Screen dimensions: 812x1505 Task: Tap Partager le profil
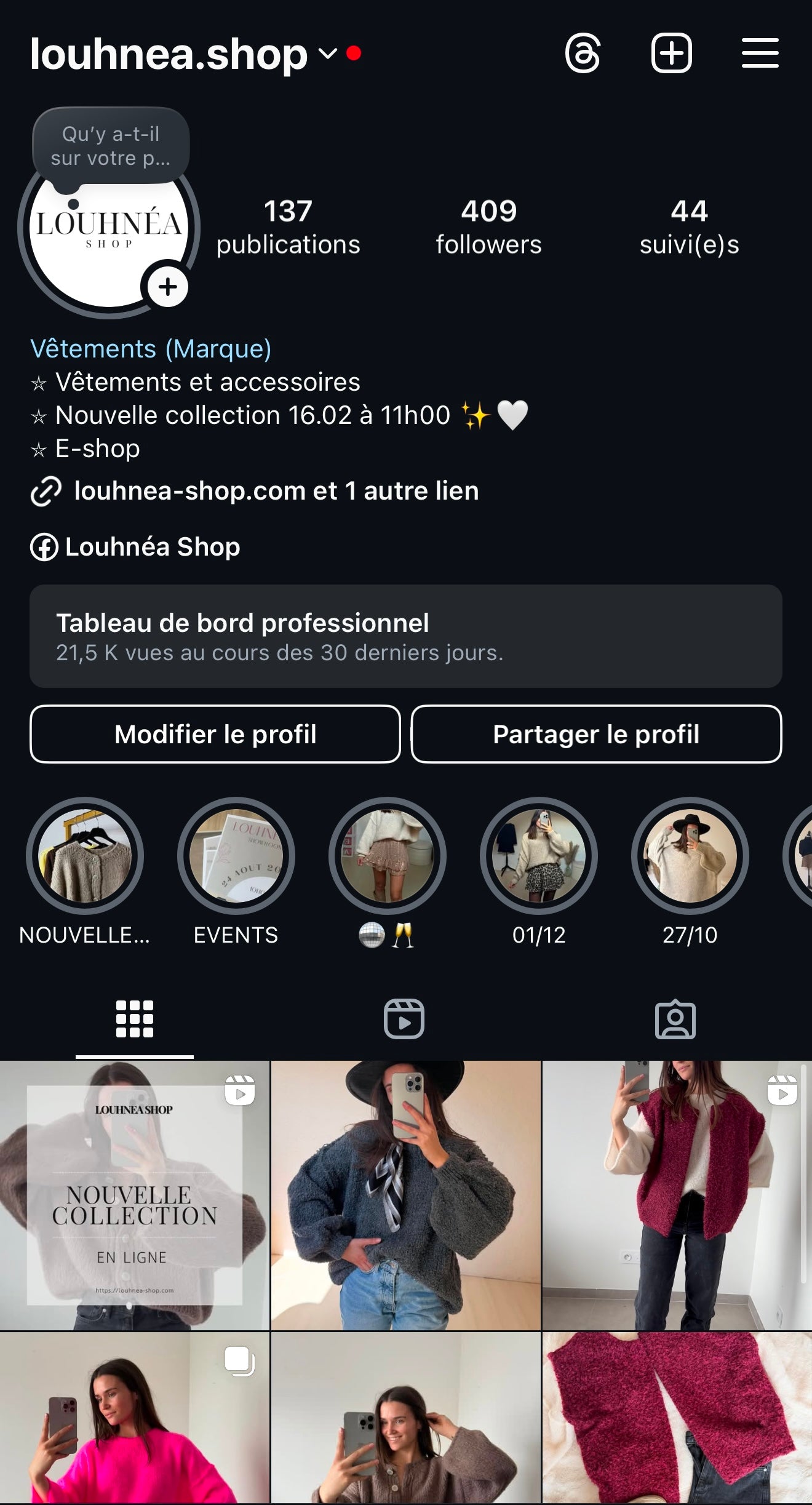coord(596,734)
